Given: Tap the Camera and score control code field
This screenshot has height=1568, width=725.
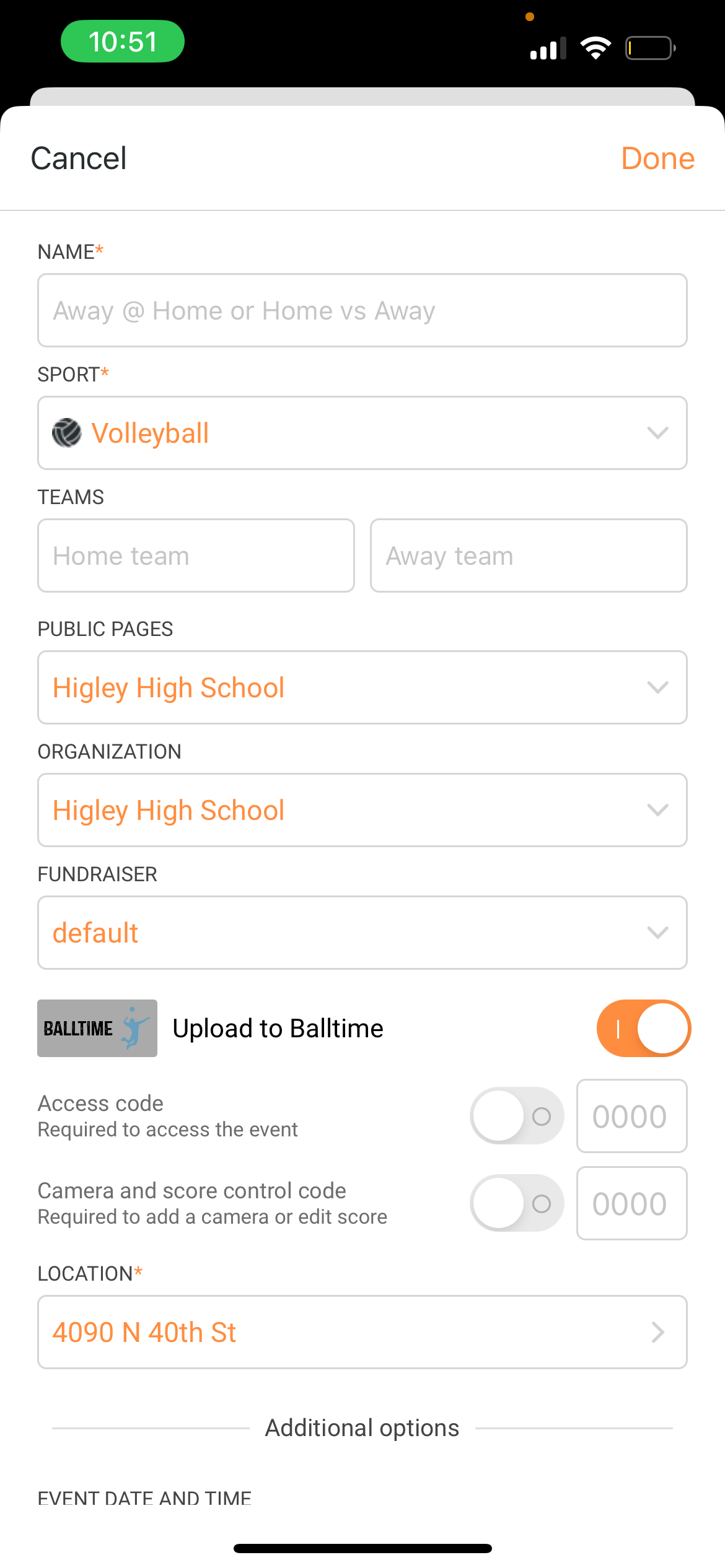Looking at the screenshot, I should click(631, 1203).
